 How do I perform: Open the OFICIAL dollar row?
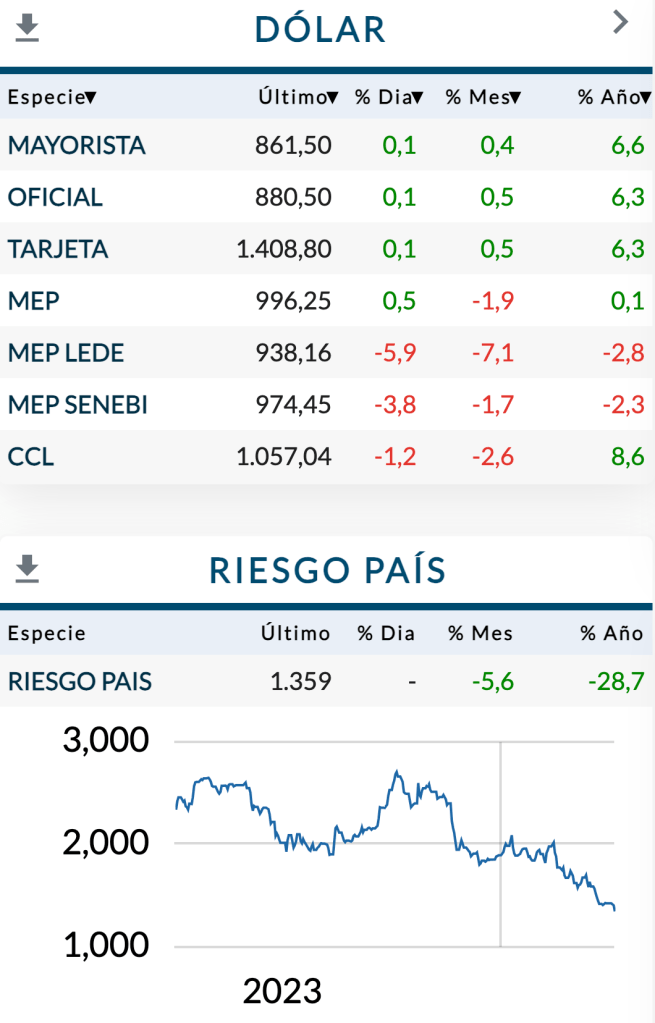[x=55, y=197]
